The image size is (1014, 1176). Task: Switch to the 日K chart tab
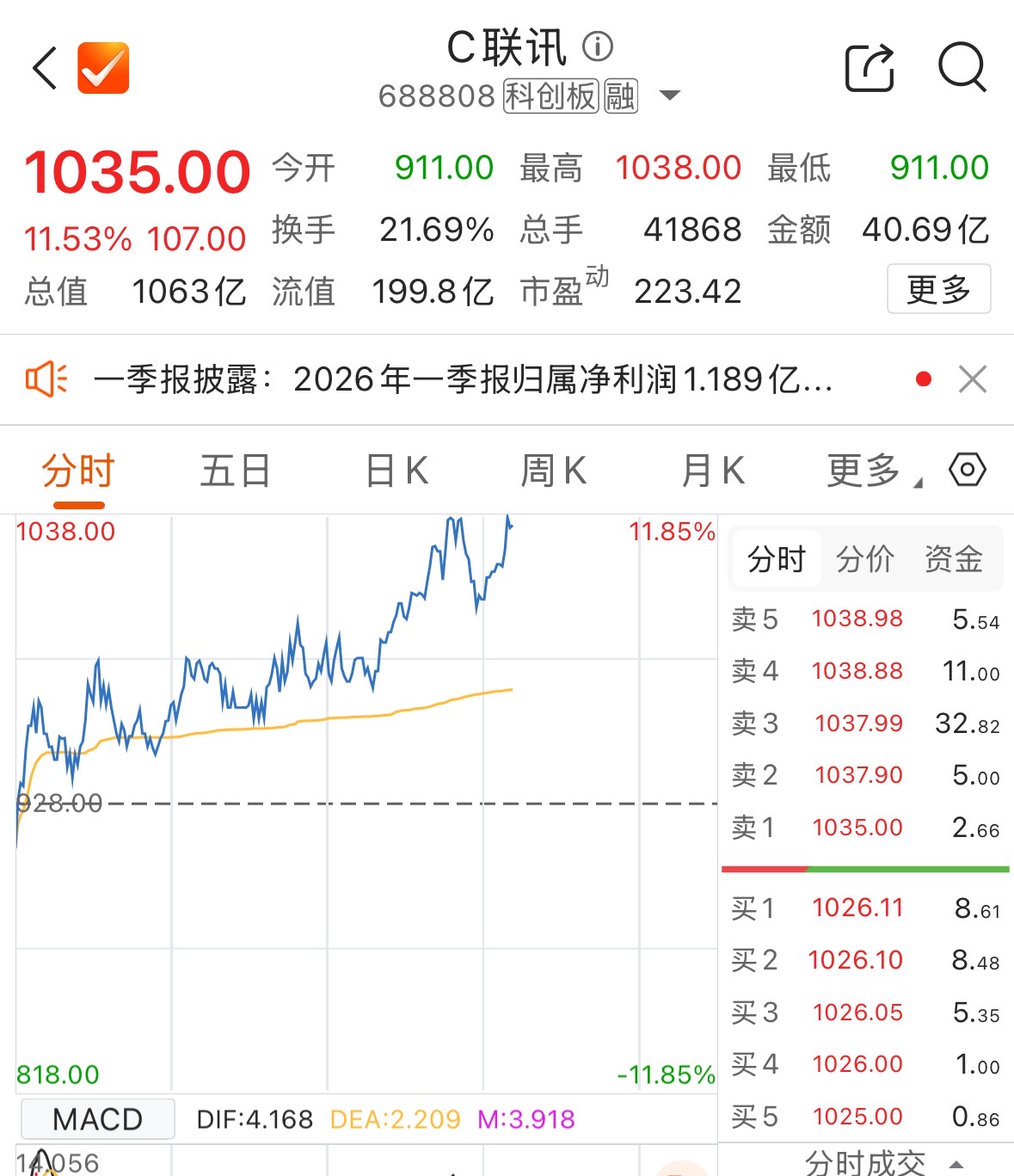click(x=396, y=471)
